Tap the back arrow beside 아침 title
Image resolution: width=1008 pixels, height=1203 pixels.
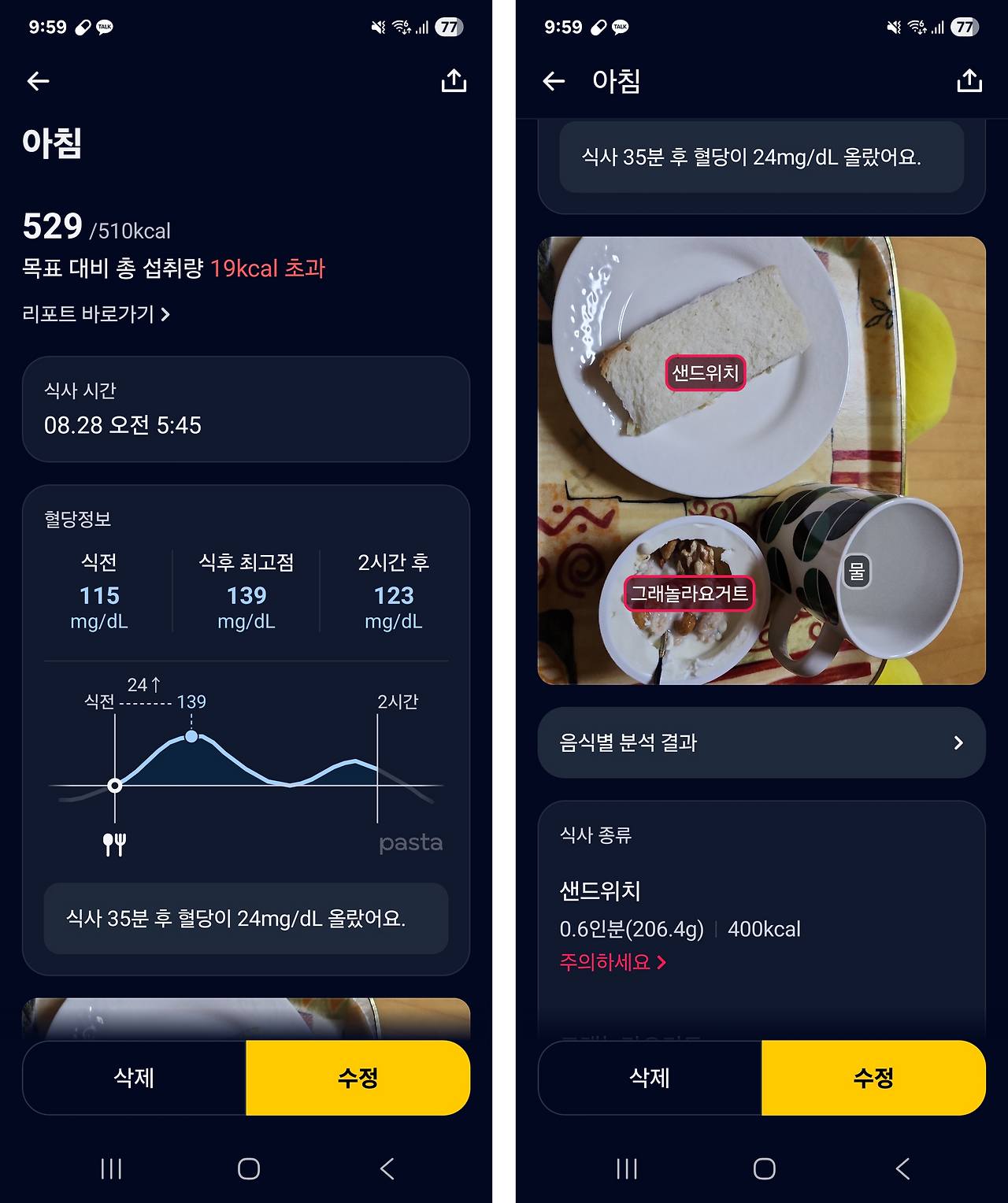pos(554,81)
